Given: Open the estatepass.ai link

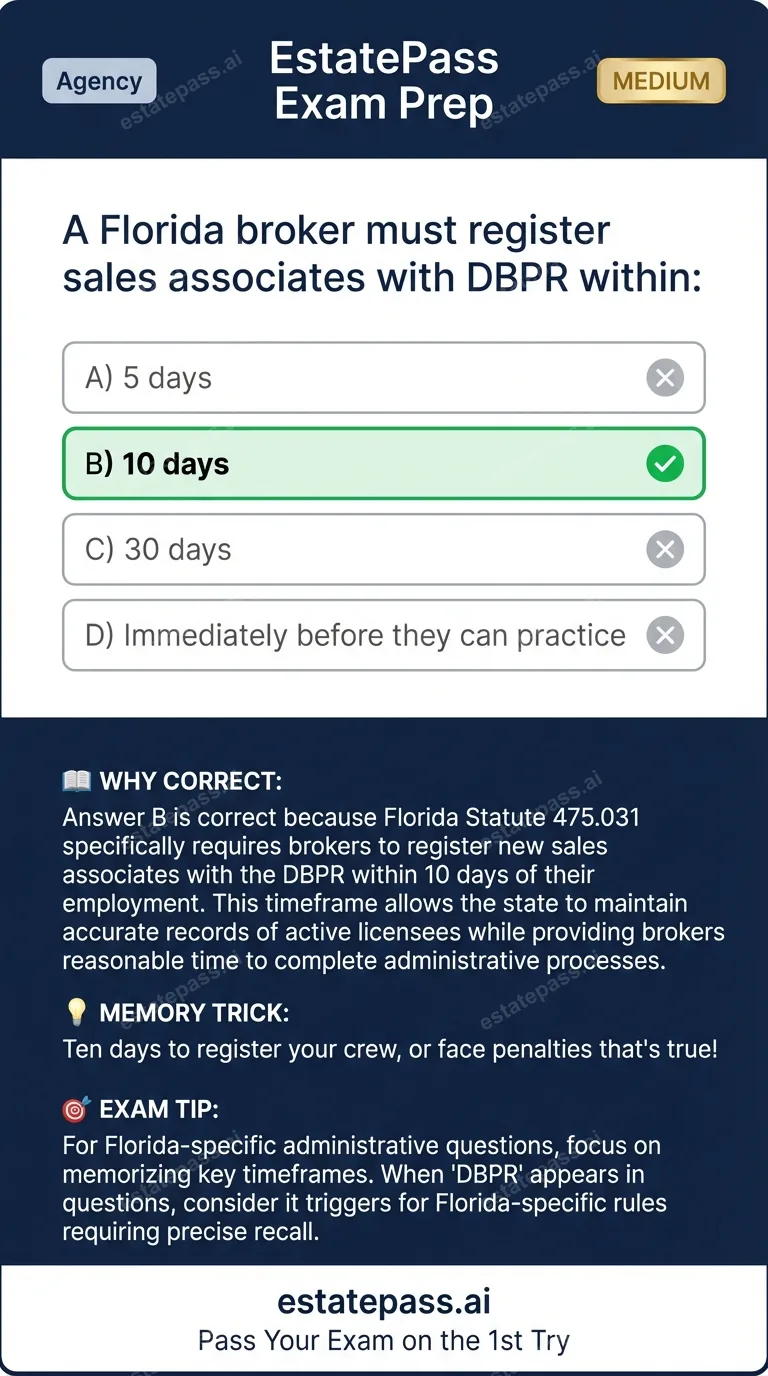Looking at the screenshot, I should (x=384, y=1301).
